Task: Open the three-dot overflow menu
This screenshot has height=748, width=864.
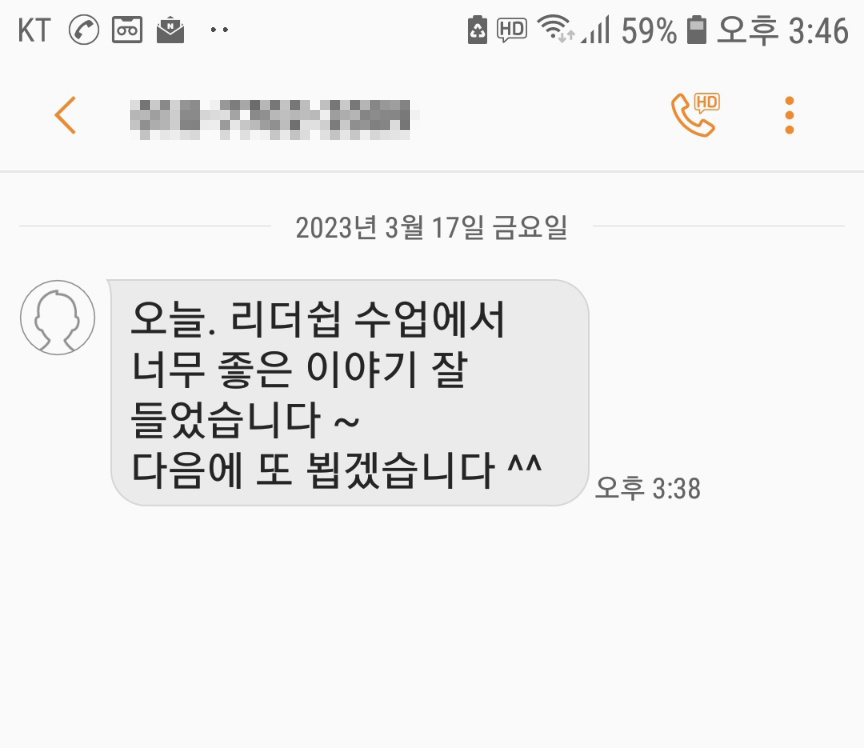Action: pyautogui.click(x=789, y=115)
